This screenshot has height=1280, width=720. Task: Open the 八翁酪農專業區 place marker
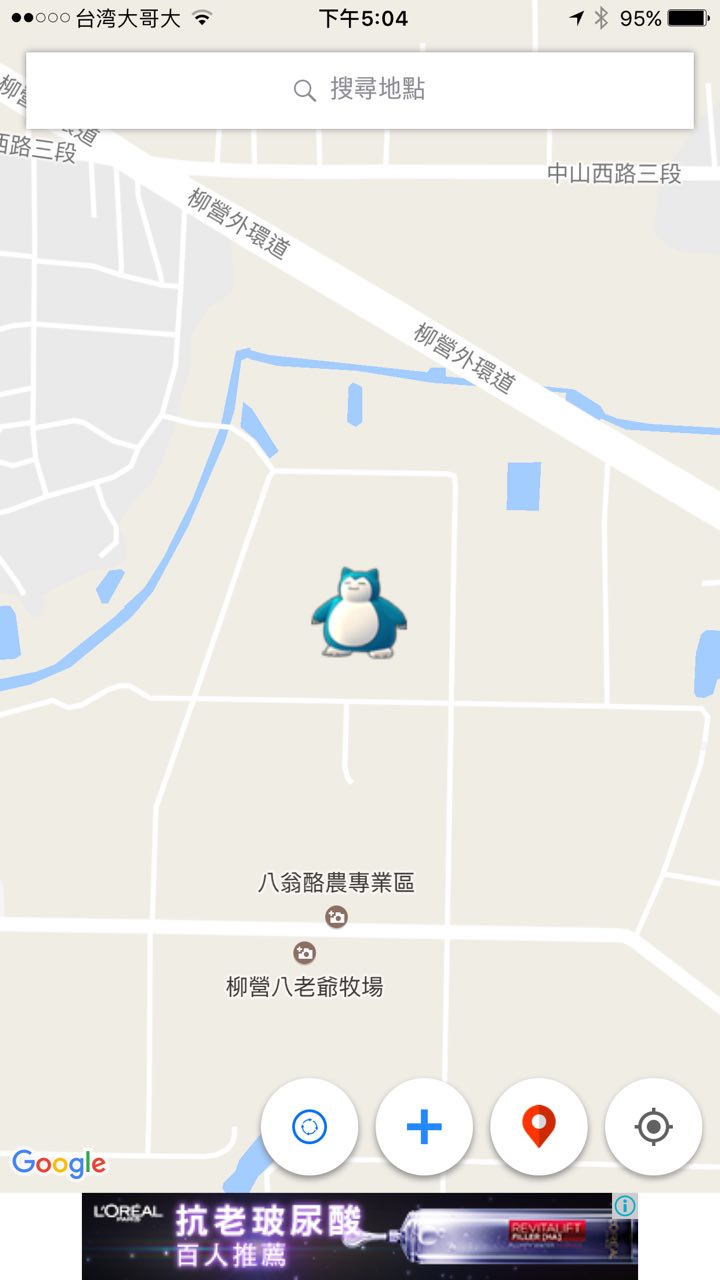coord(337,916)
